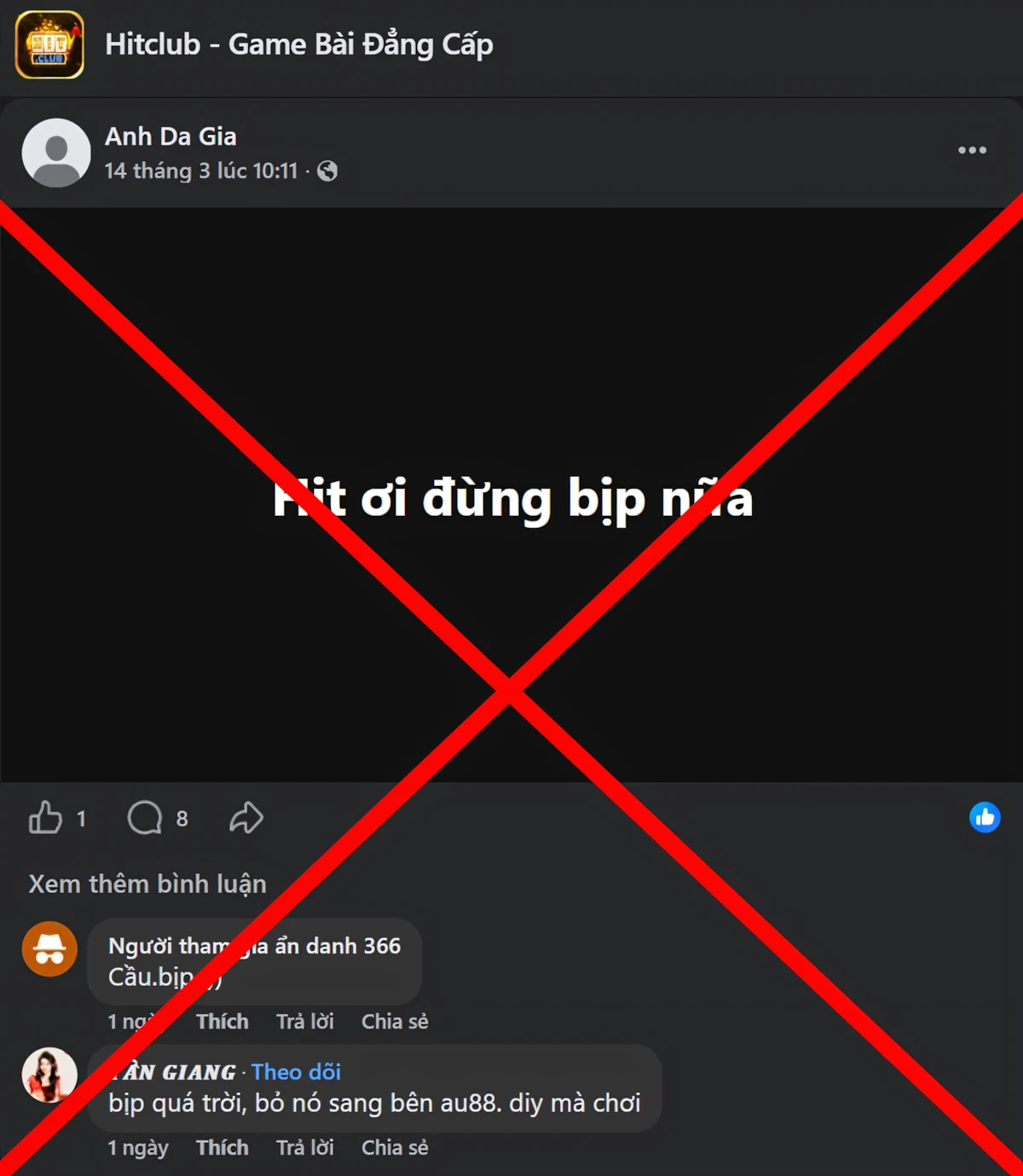
Task: Open the post's three-dot options menu
Action: click(972, 150)
